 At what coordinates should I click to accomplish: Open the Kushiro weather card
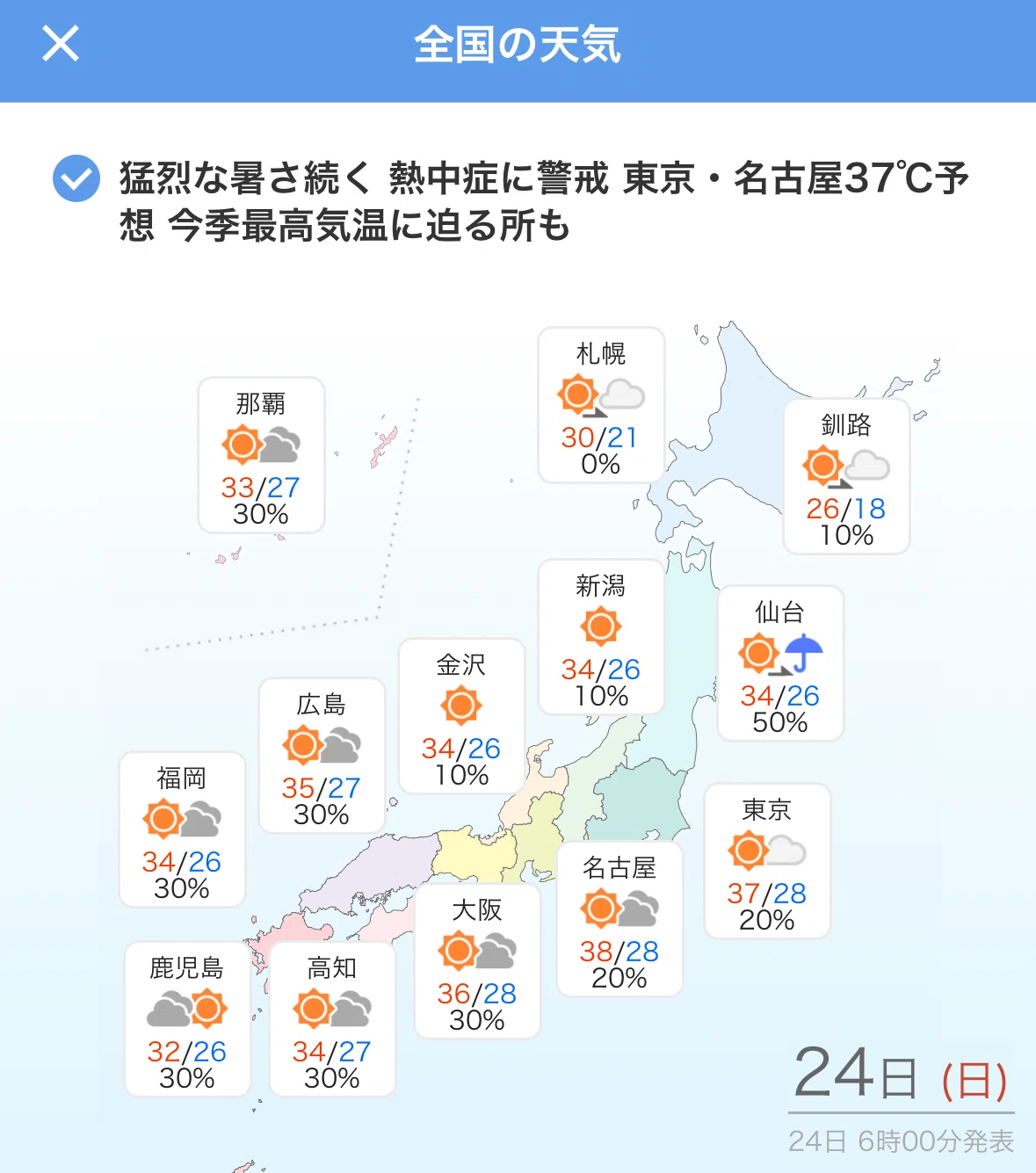click(846, 476)
